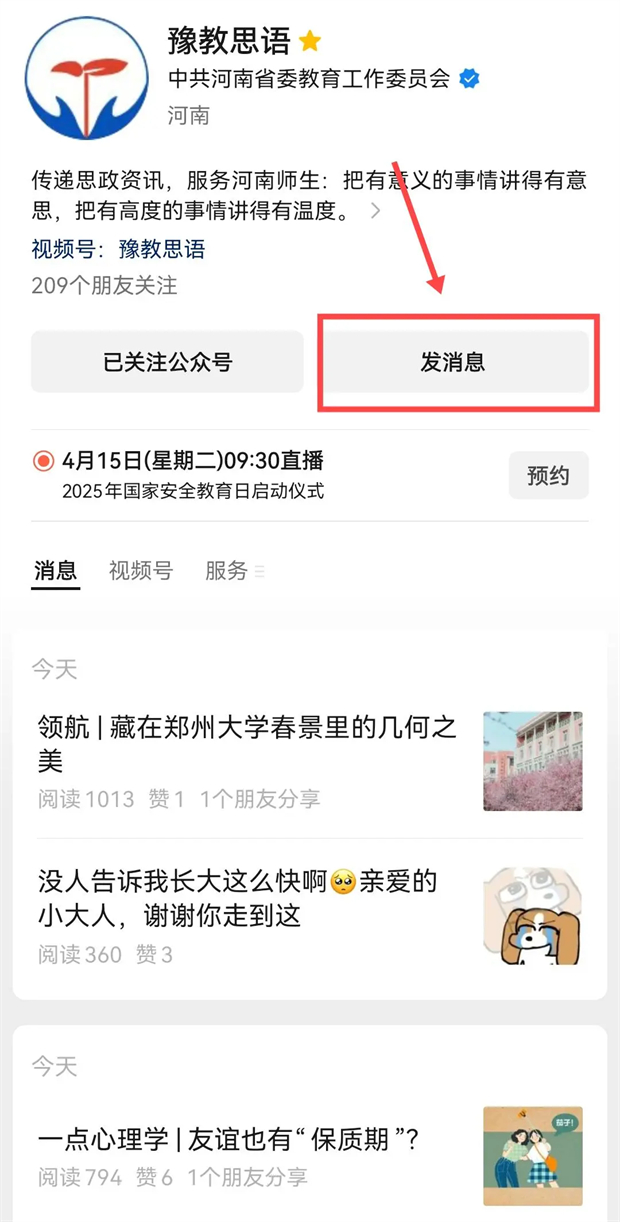Screen dimensions: 620x1222
Task: Expand the account description chevron
Action: (376, 211)
